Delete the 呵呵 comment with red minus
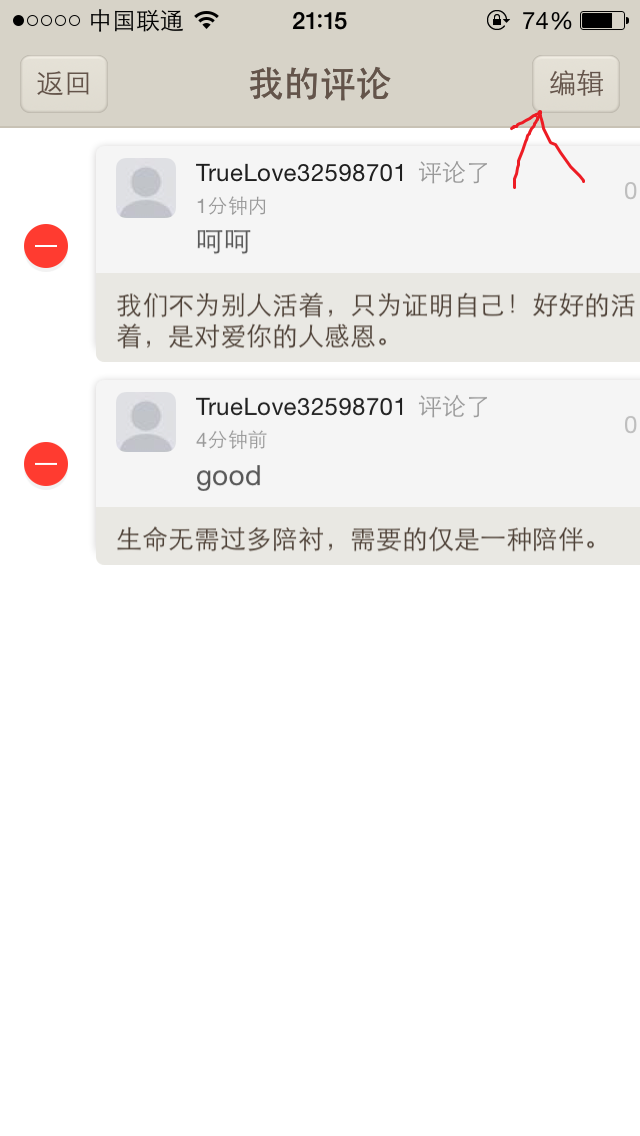 (x=46, y=246)
